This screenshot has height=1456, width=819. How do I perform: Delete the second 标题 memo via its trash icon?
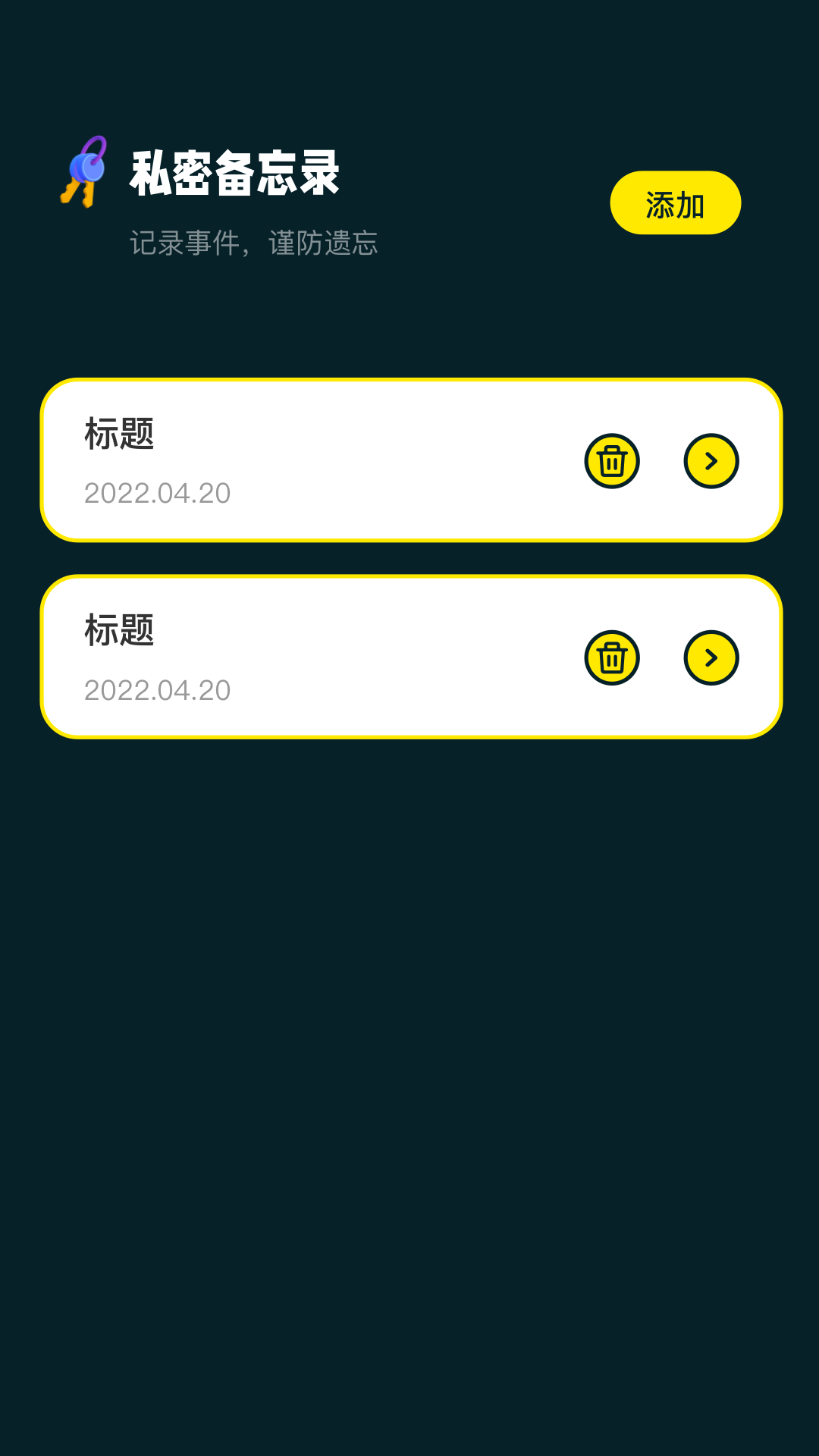(x=612, y=657)
